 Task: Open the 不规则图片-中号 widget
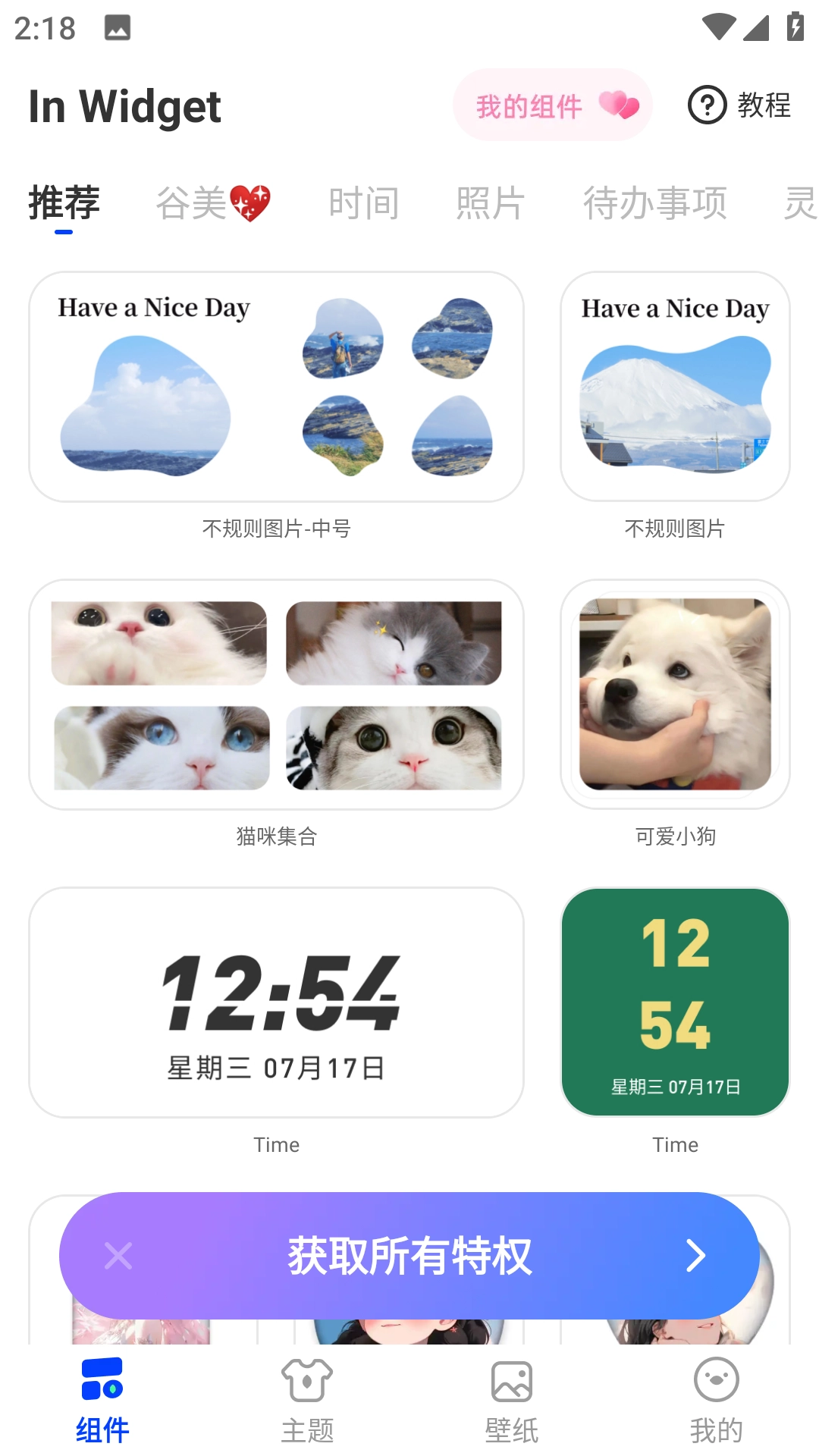click(x=276, y=387)
